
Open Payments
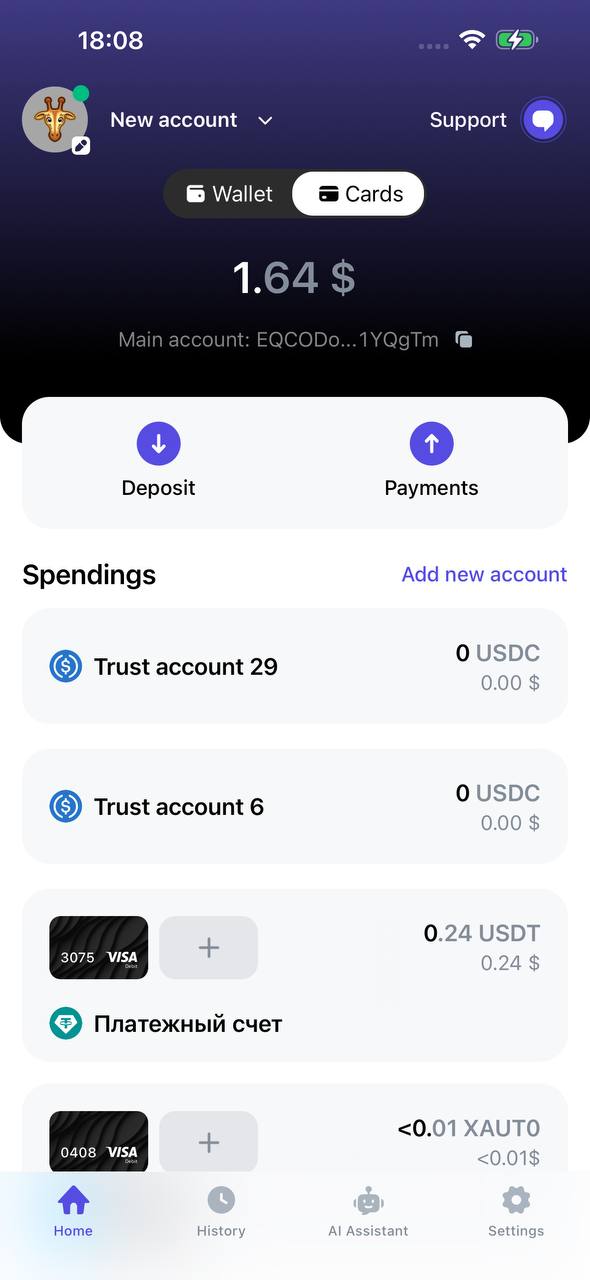coord(431,461)
